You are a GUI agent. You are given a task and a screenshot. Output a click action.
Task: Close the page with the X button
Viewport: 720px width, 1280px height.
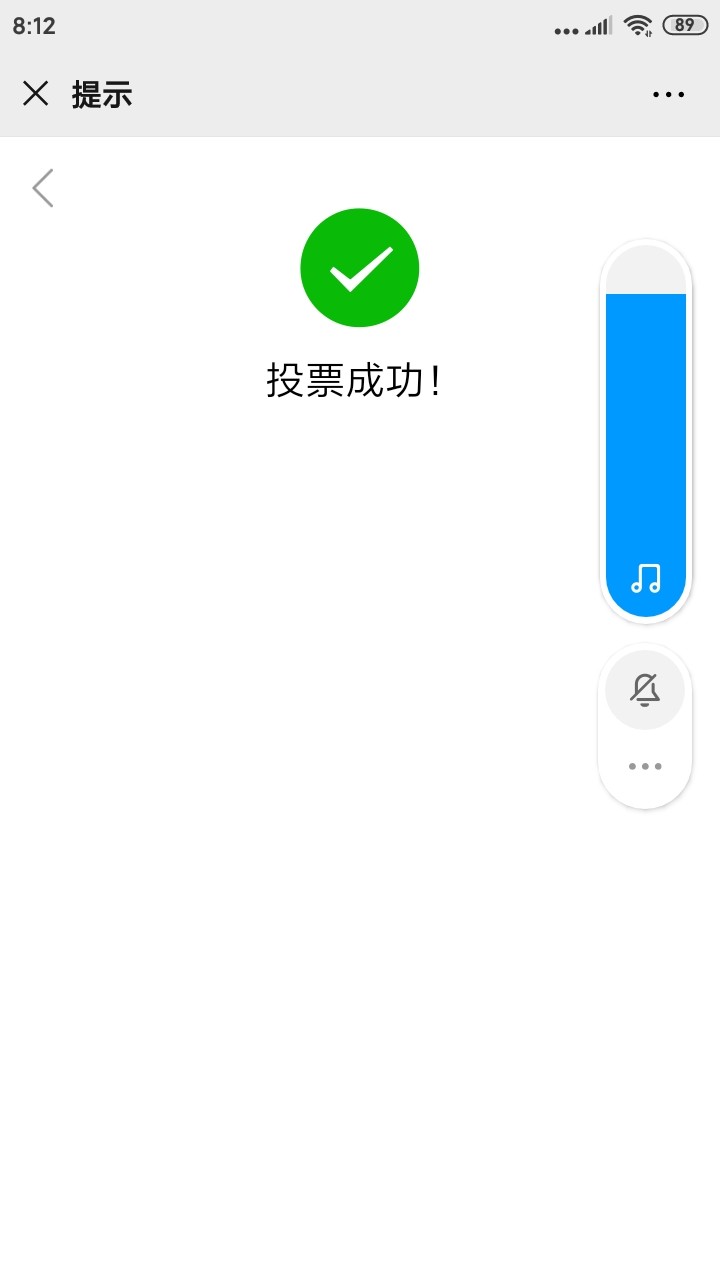click(36, 93)
